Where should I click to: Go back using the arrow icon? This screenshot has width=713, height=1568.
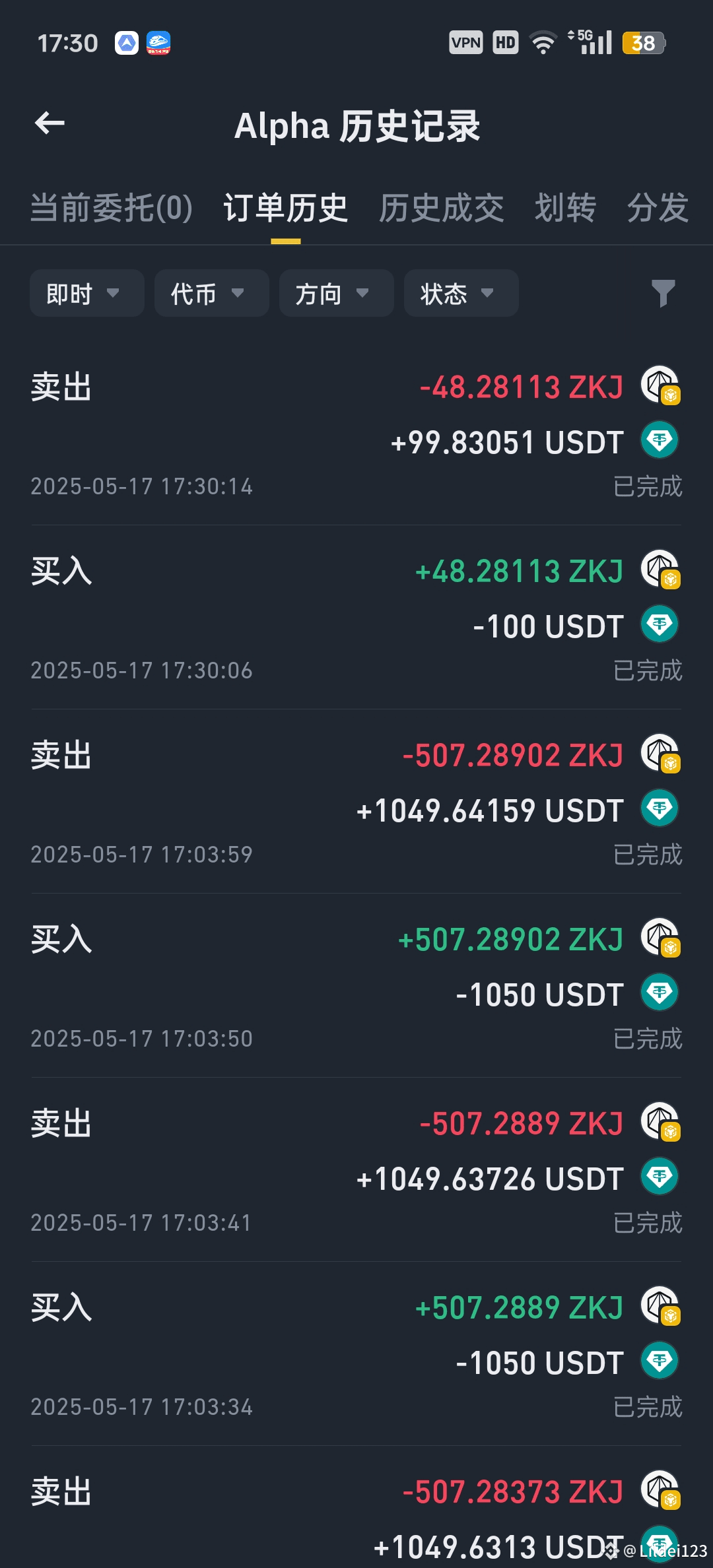(50, 123)
